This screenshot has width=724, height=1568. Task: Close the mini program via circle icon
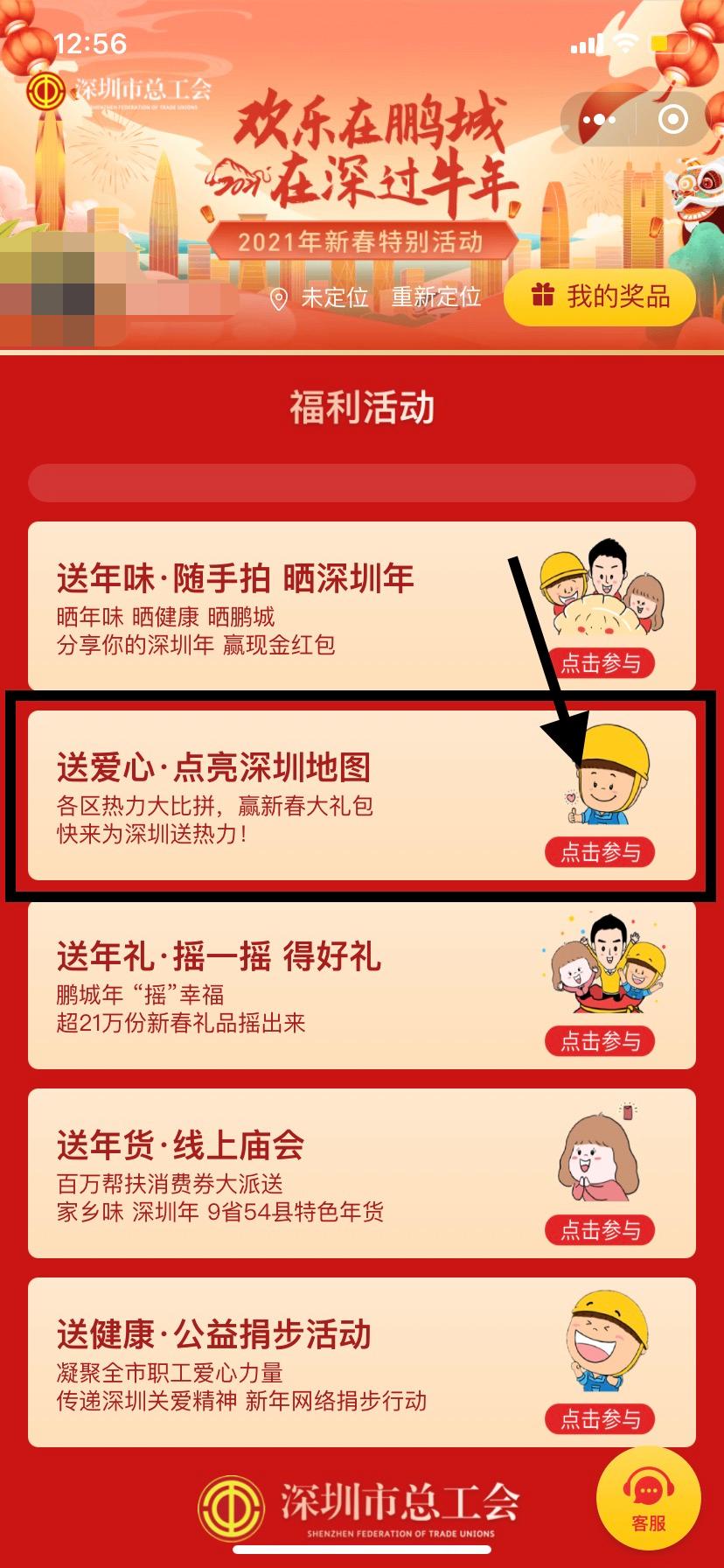tap(672, 120)
